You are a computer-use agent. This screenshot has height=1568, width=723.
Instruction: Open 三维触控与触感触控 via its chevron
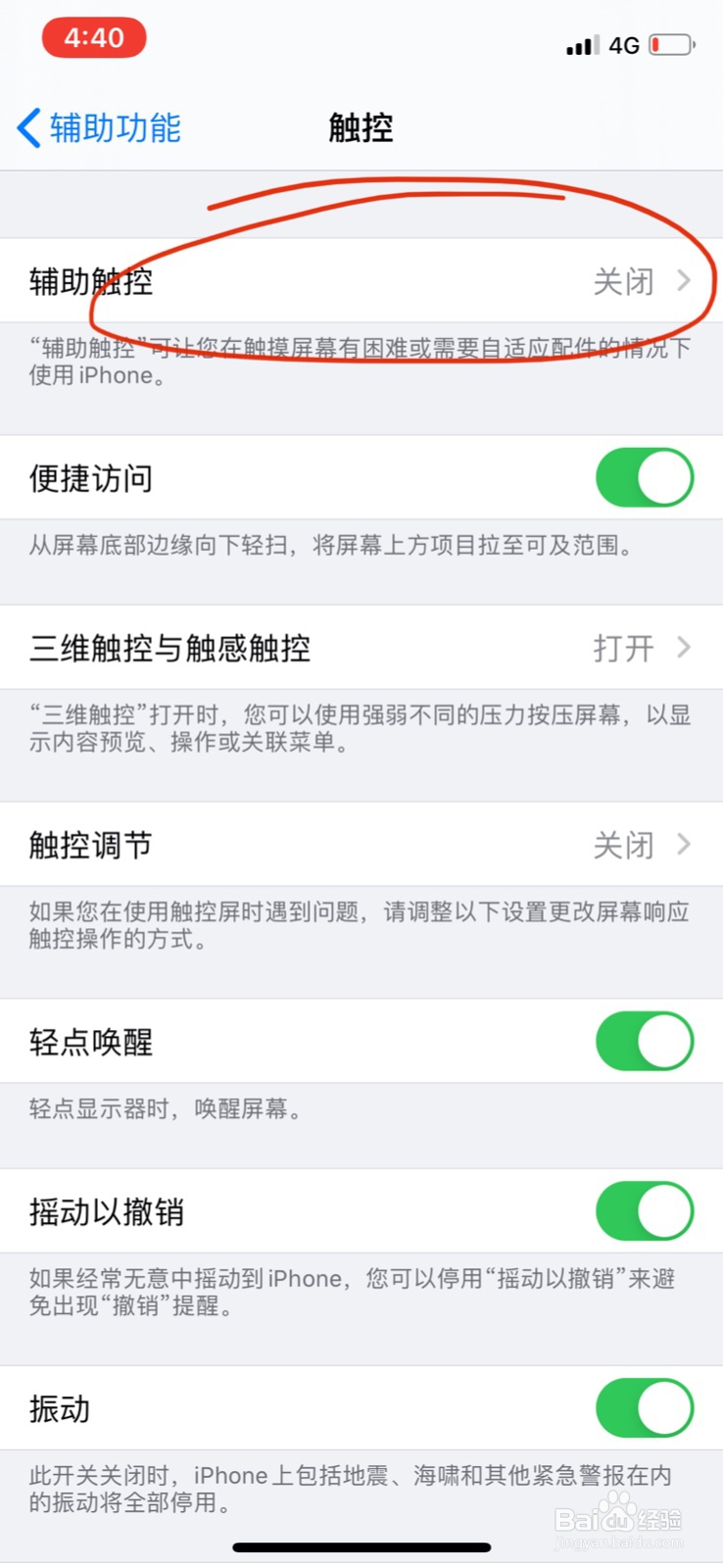(683, 648)
